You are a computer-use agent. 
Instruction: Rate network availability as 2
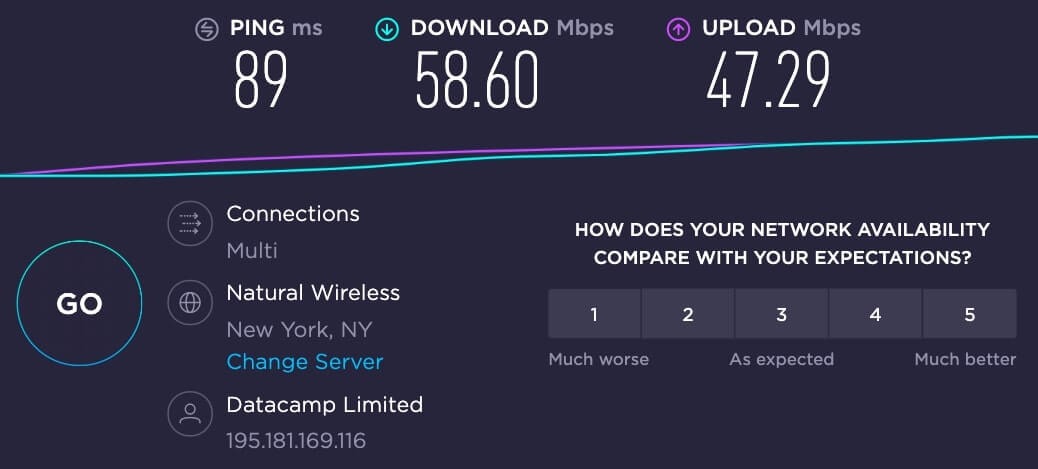coord(688,314)
